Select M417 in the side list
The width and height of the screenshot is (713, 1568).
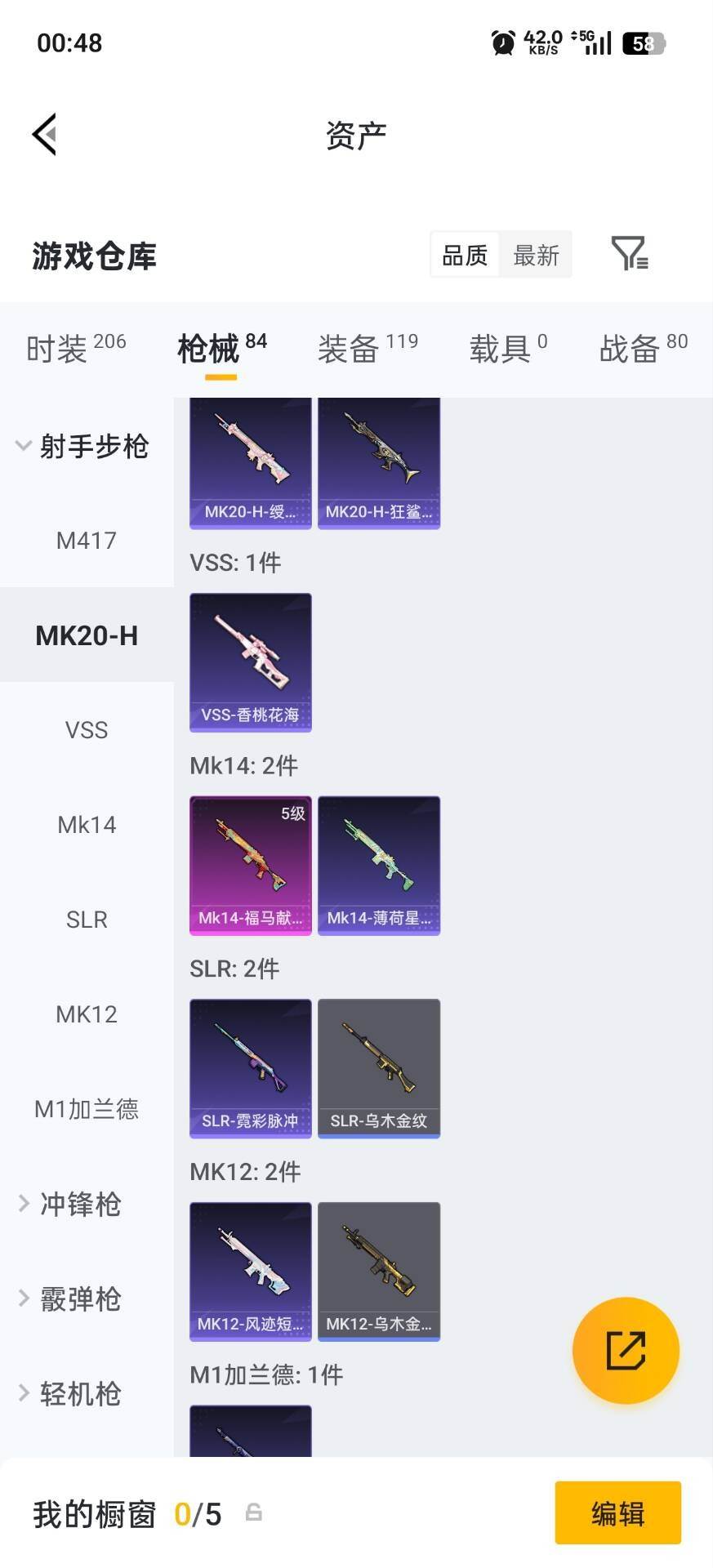[x=87, y=541]
